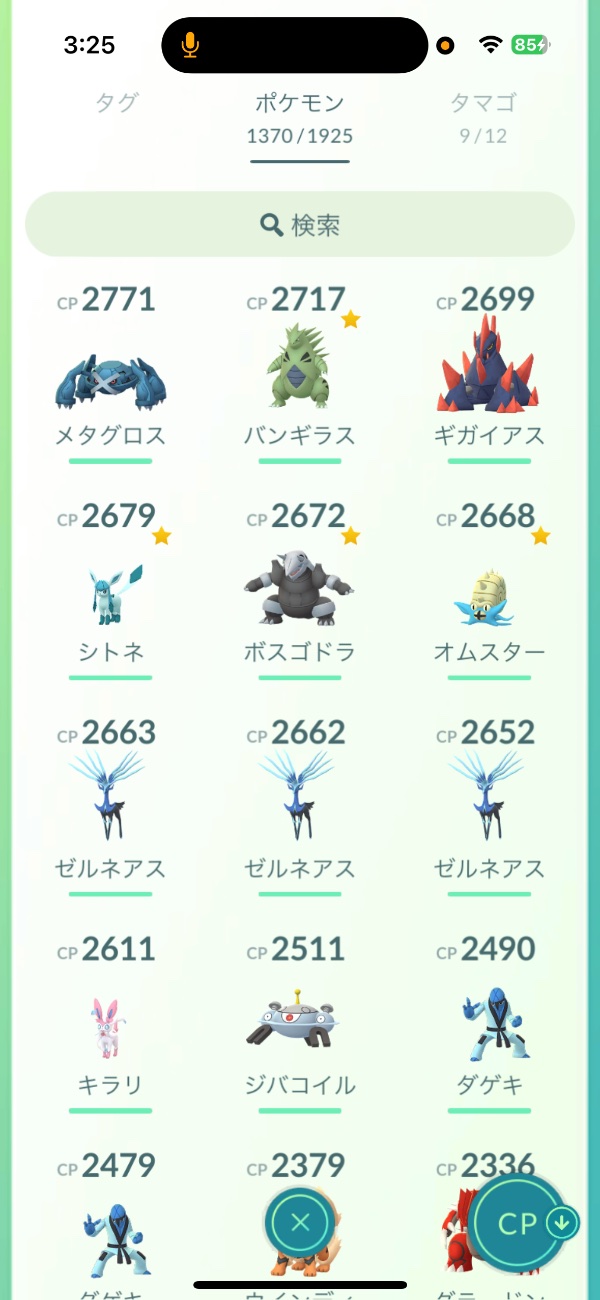
Task: Select ダゲキ with CP 2479
Action: (110, 1235)
